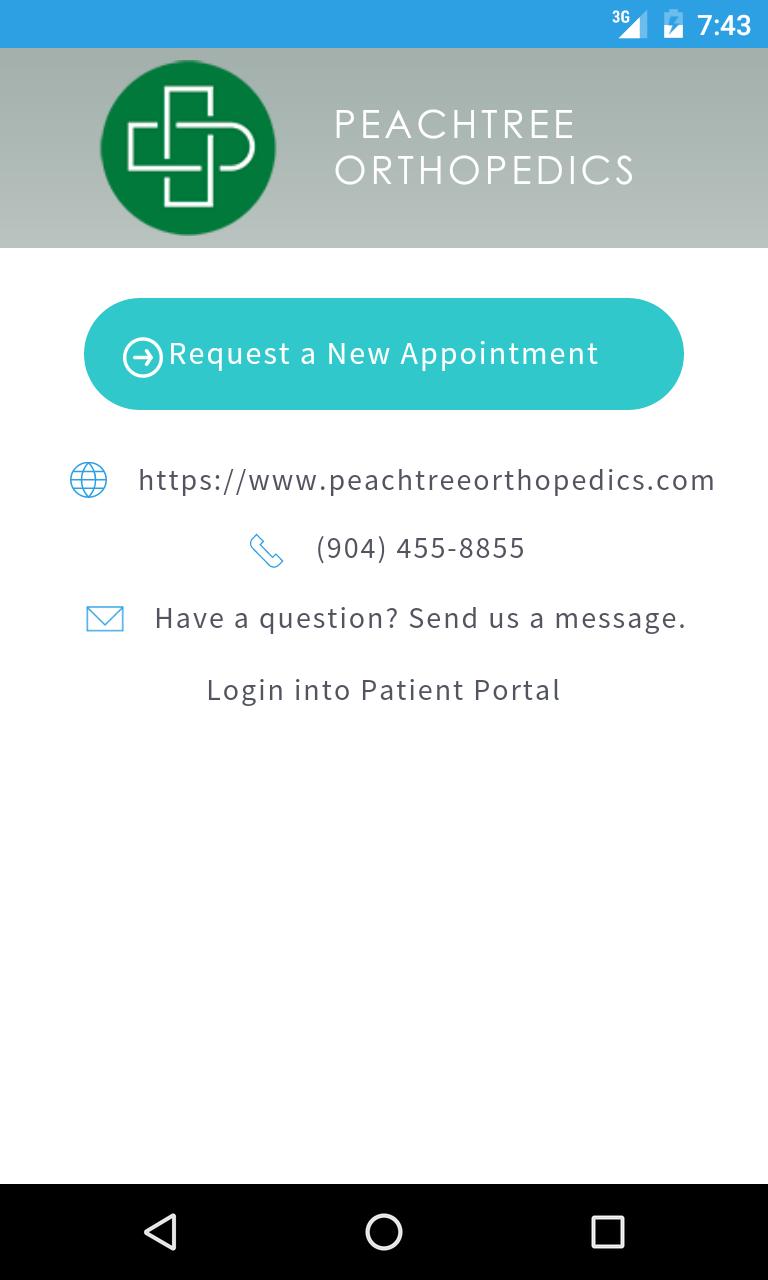Open the peachtreeorthopedics.com website link
This screenshot has width=768, height=1280.
426,480
